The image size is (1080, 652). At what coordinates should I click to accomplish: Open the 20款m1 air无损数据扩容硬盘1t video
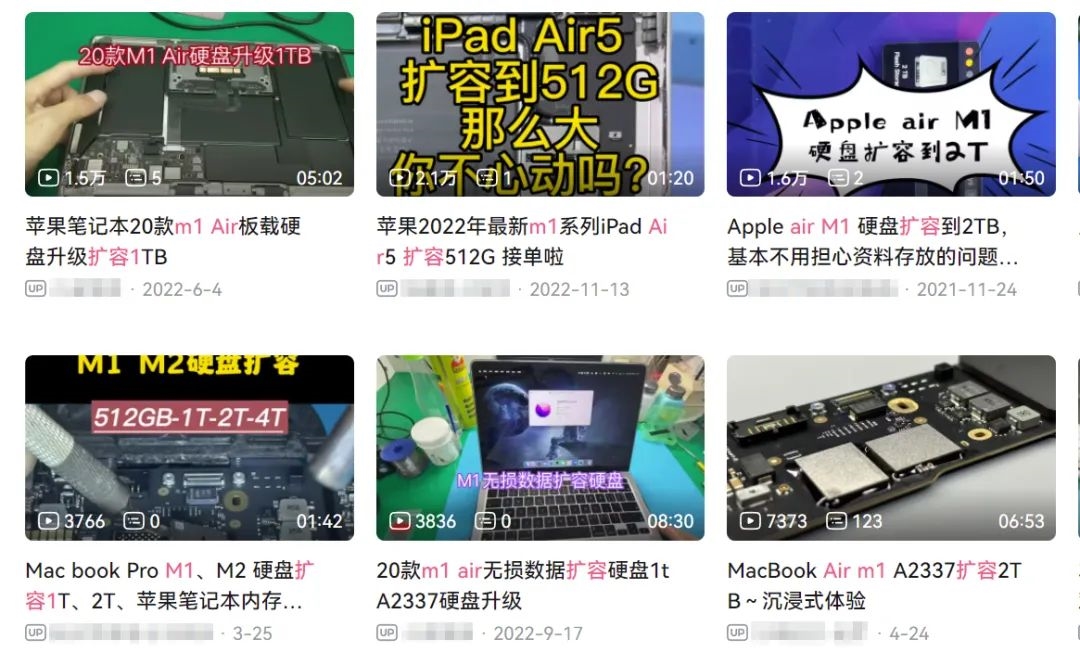click(x=540, y=447)
